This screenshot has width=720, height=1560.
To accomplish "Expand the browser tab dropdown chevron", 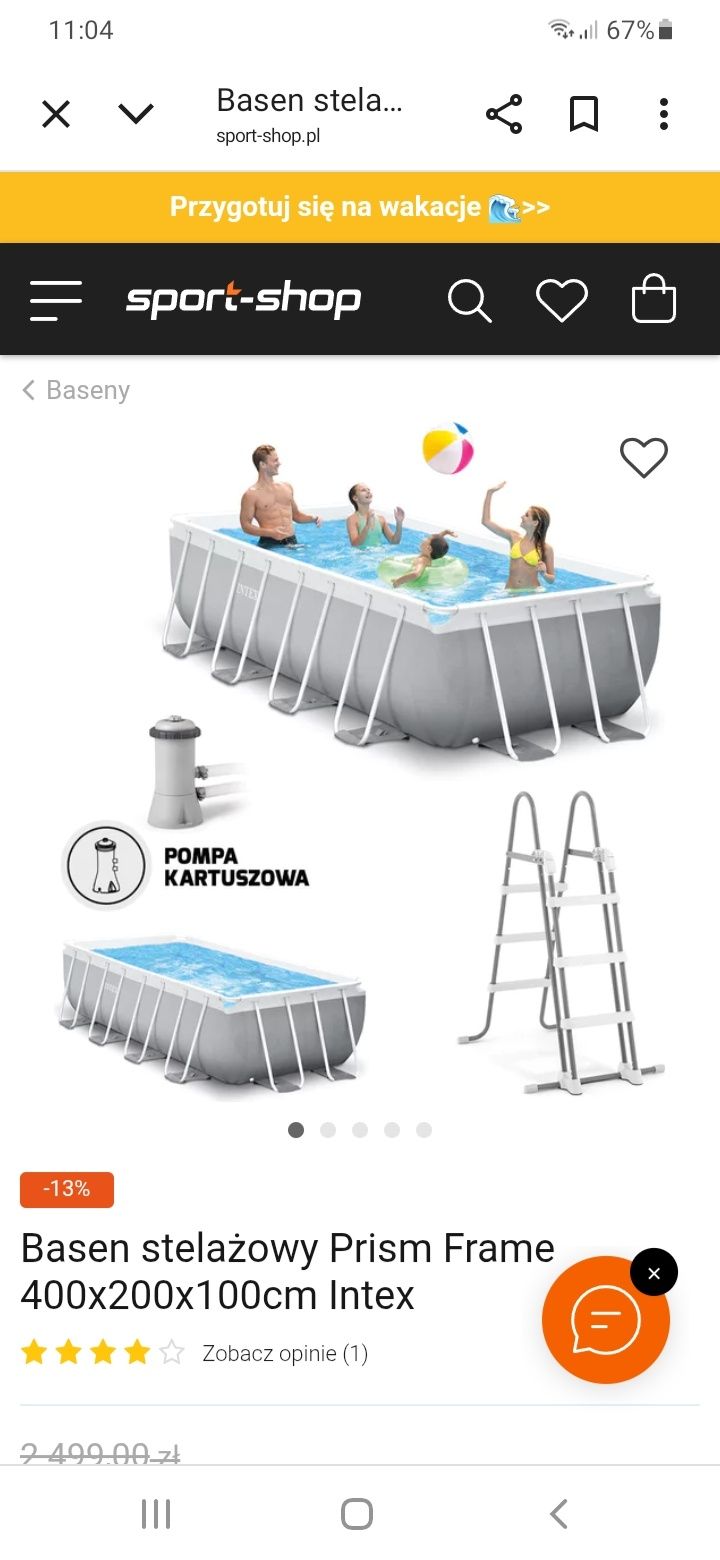I will click(136, 115).
